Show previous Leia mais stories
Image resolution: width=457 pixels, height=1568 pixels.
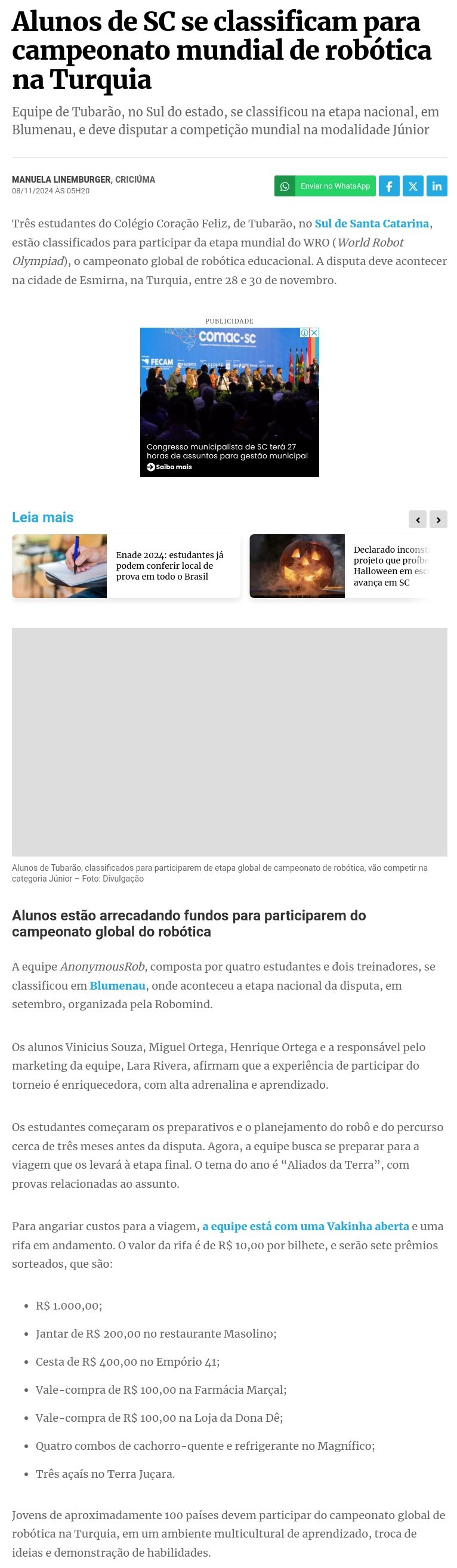(418, 519)
